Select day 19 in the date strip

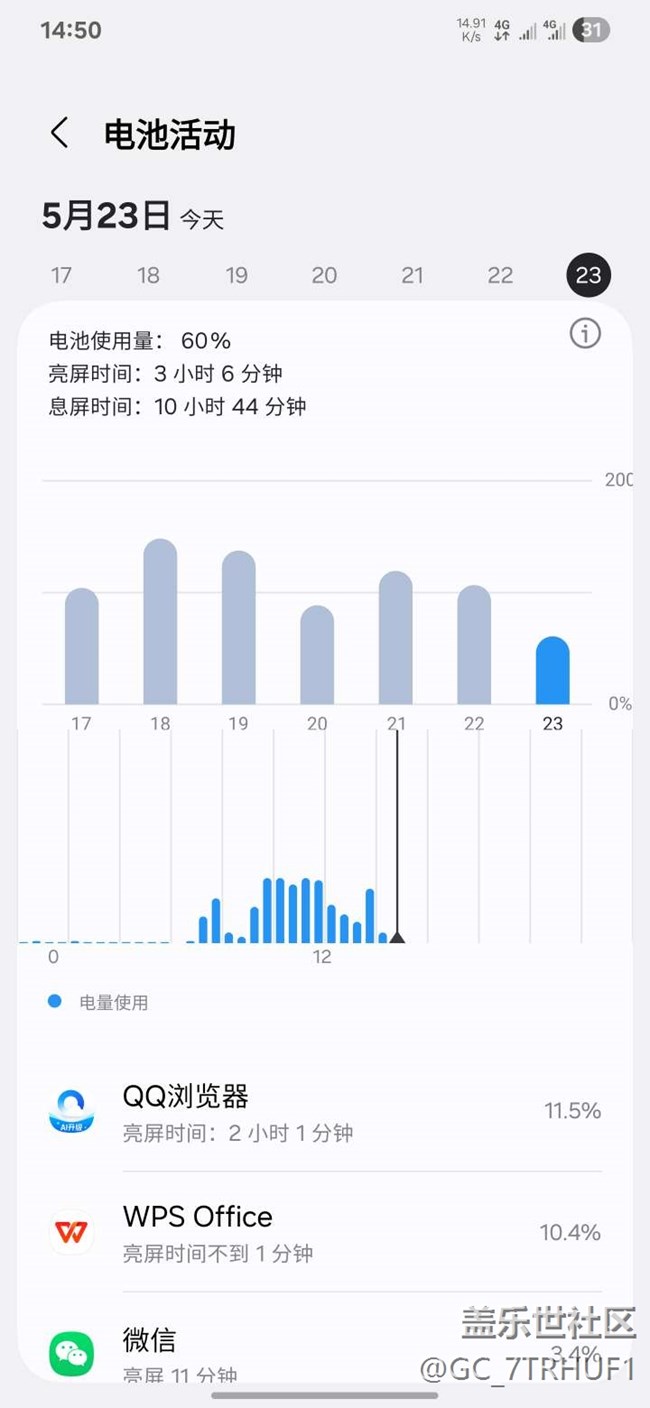(236, 275)
